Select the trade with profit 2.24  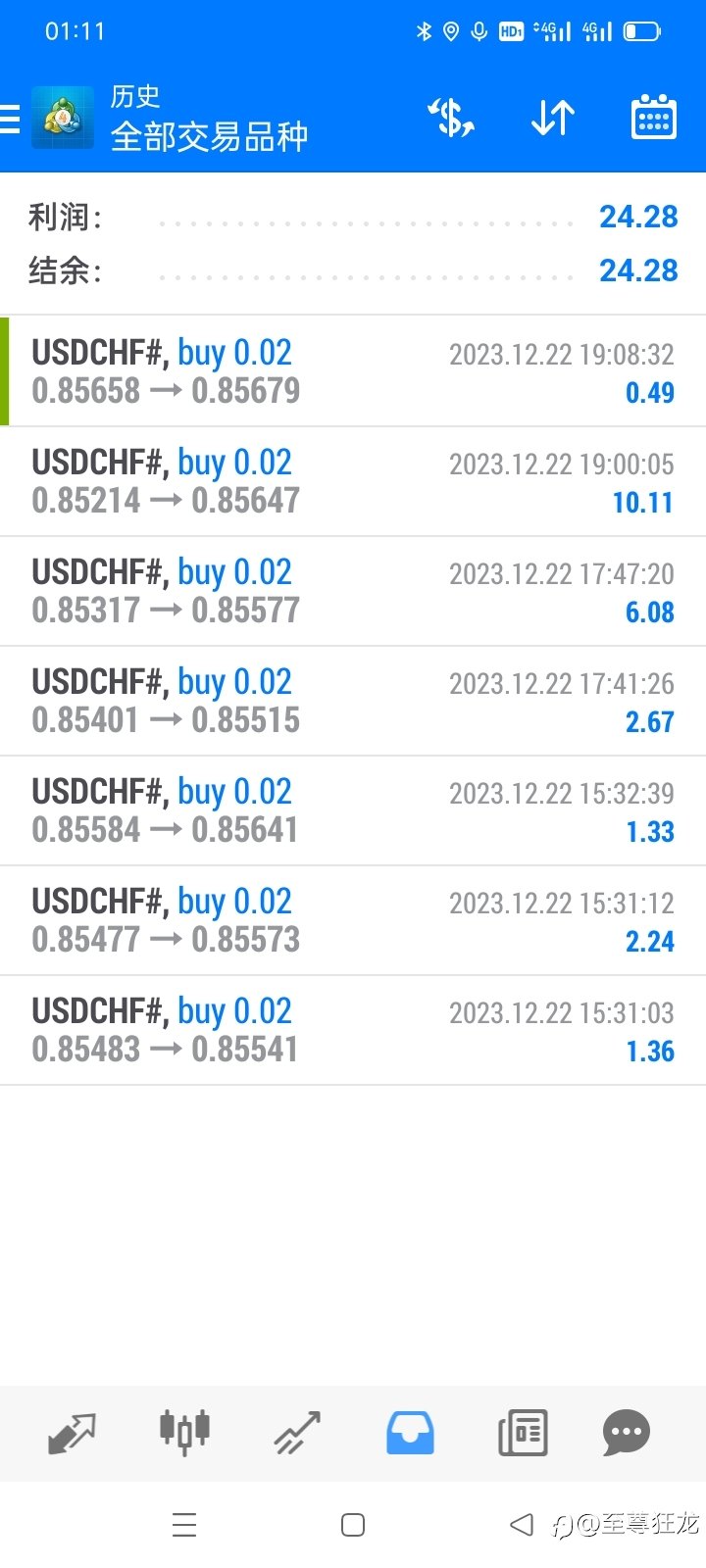click(x=353, y=920)
